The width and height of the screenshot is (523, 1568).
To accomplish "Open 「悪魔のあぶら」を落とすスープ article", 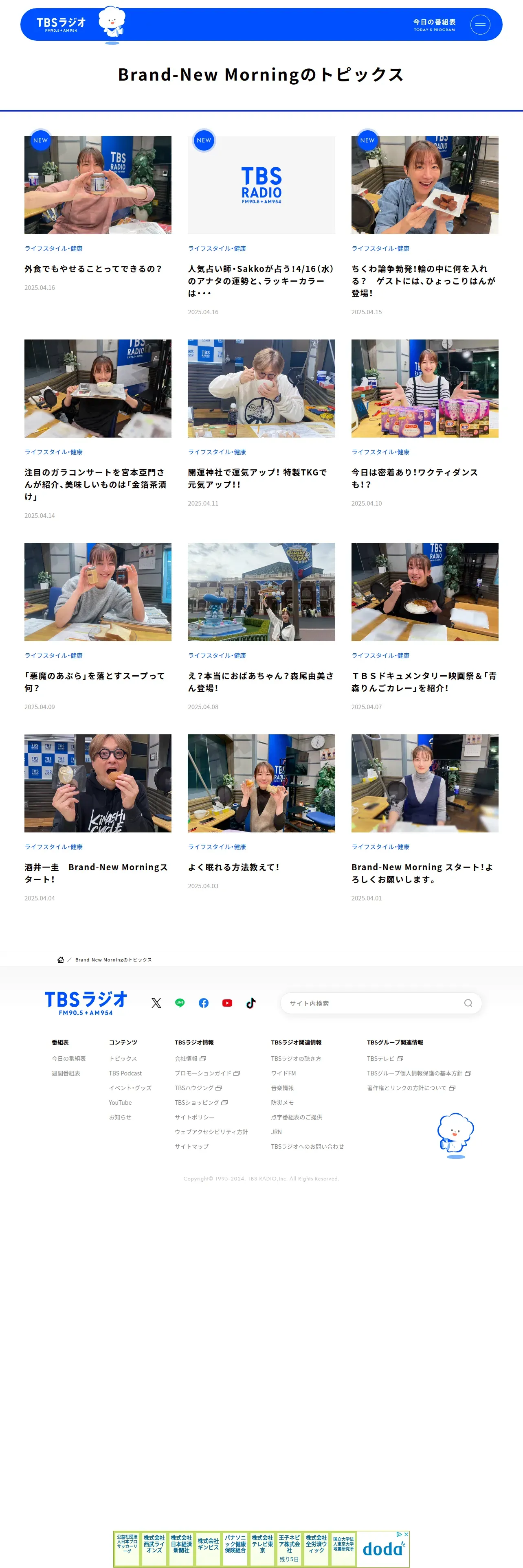I will click(95, 682).
